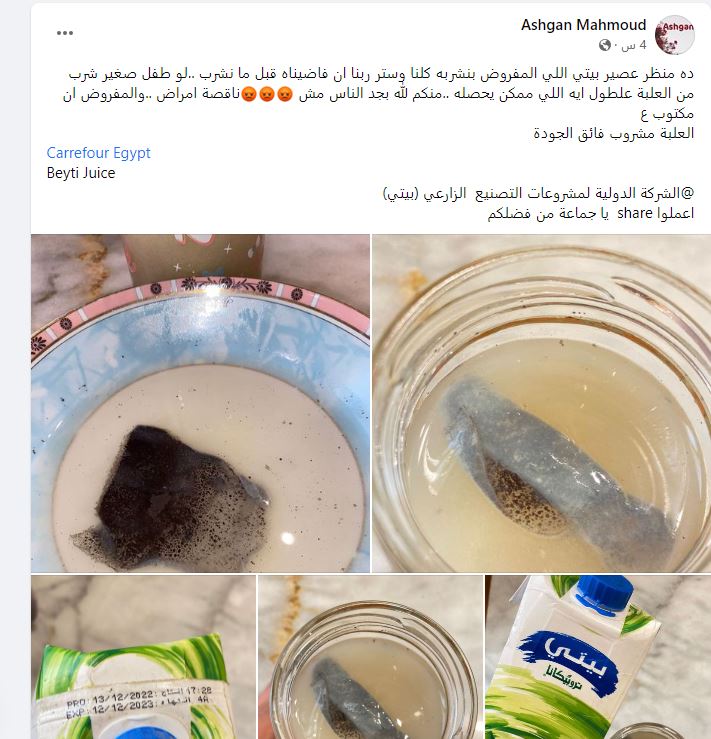Image resolution: width=711 pixels, height=739 pixels.
Task: View the large glass jar photo
Action: click(x=541, y=403)
